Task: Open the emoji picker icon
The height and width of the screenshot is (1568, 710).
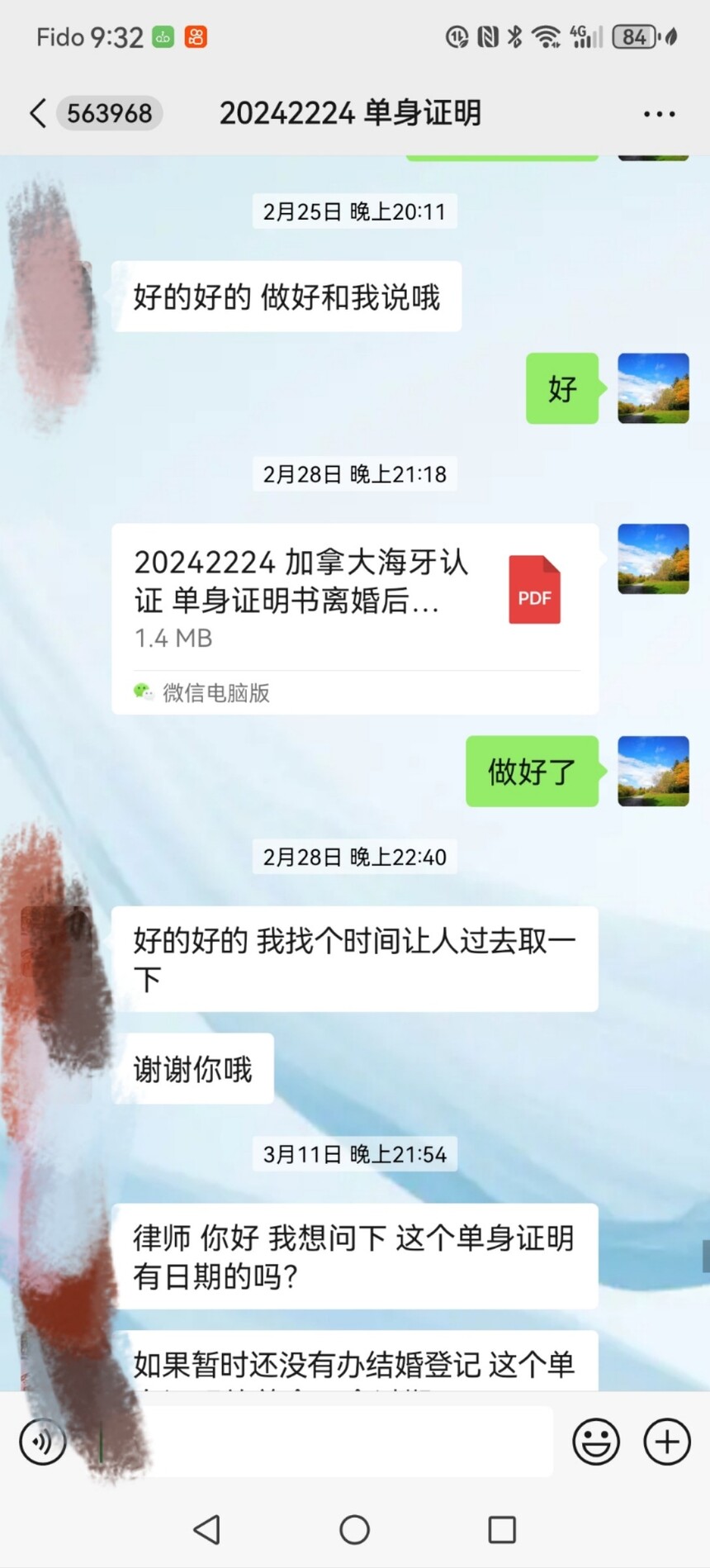Action: [x=595, y=1442]
